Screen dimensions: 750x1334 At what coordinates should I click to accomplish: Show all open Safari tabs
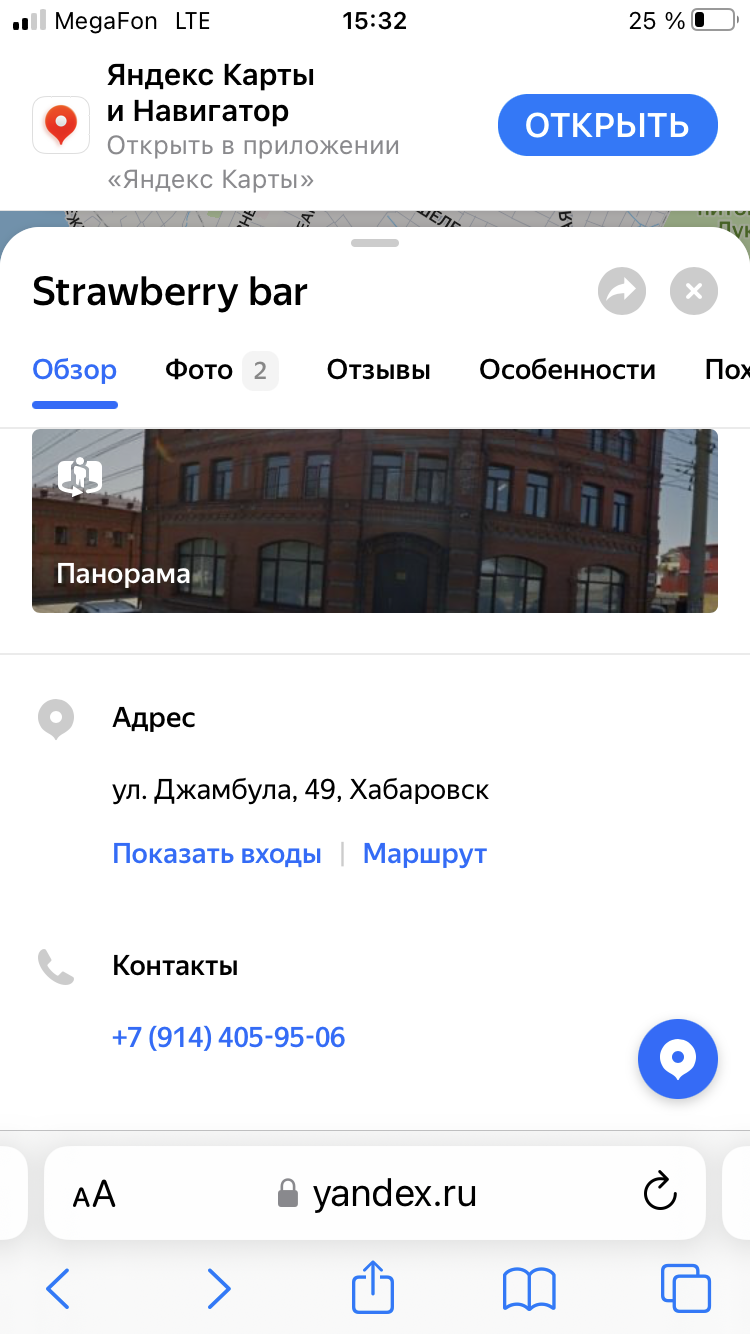tap(685, 1289)
